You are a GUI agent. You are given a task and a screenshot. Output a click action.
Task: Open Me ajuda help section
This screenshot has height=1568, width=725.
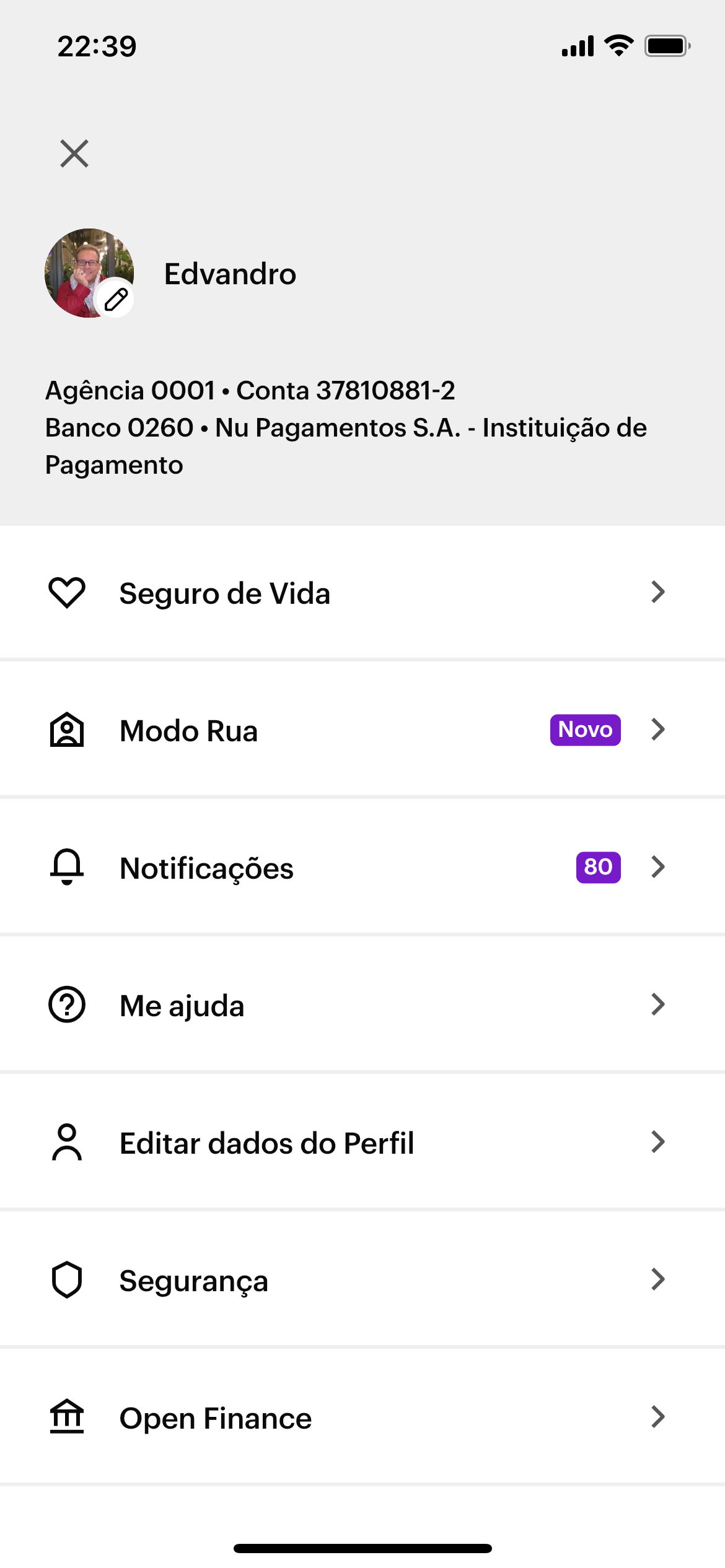pyautogui.click(x=362, y=1005)
